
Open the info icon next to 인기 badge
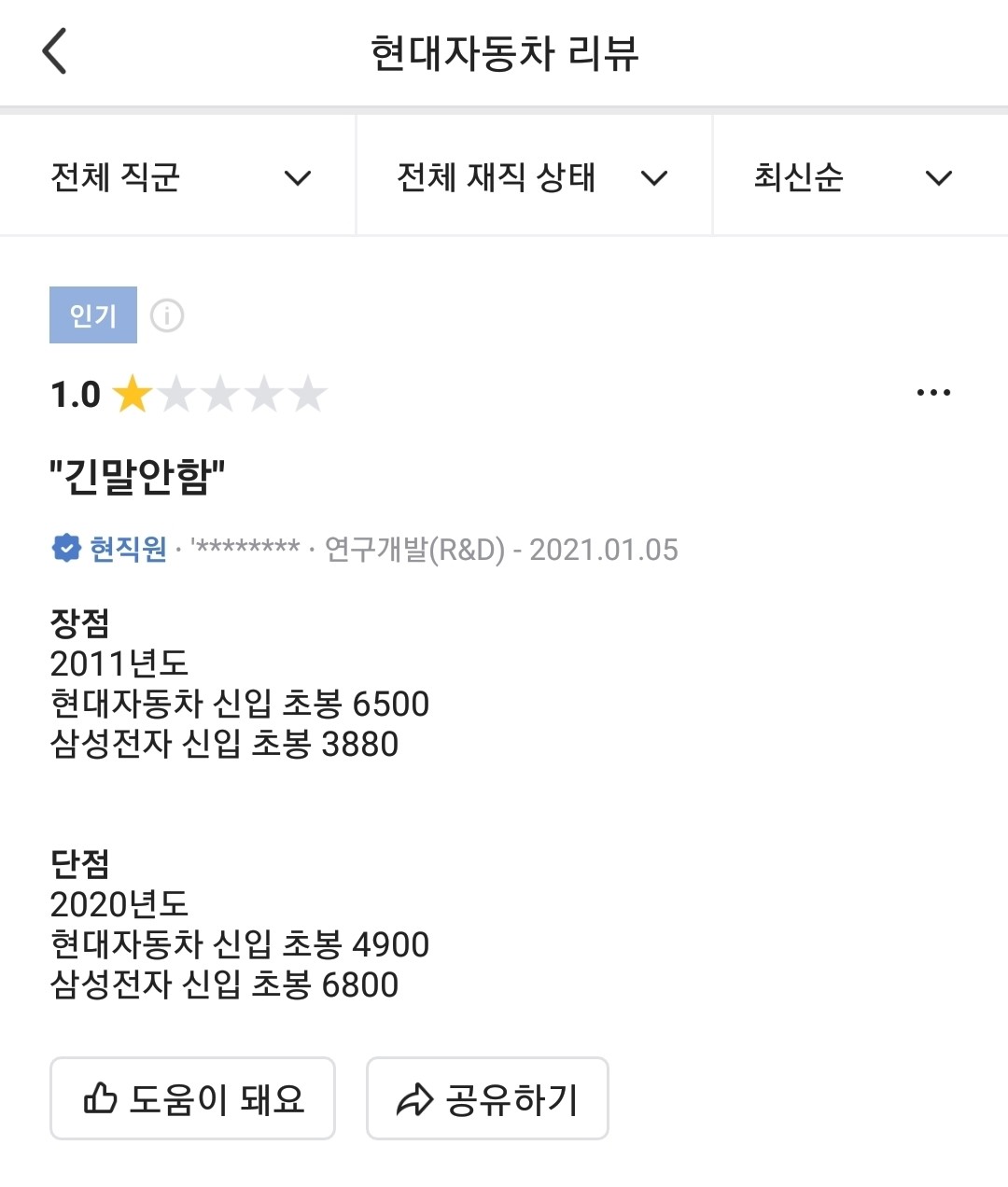(167, 315)
